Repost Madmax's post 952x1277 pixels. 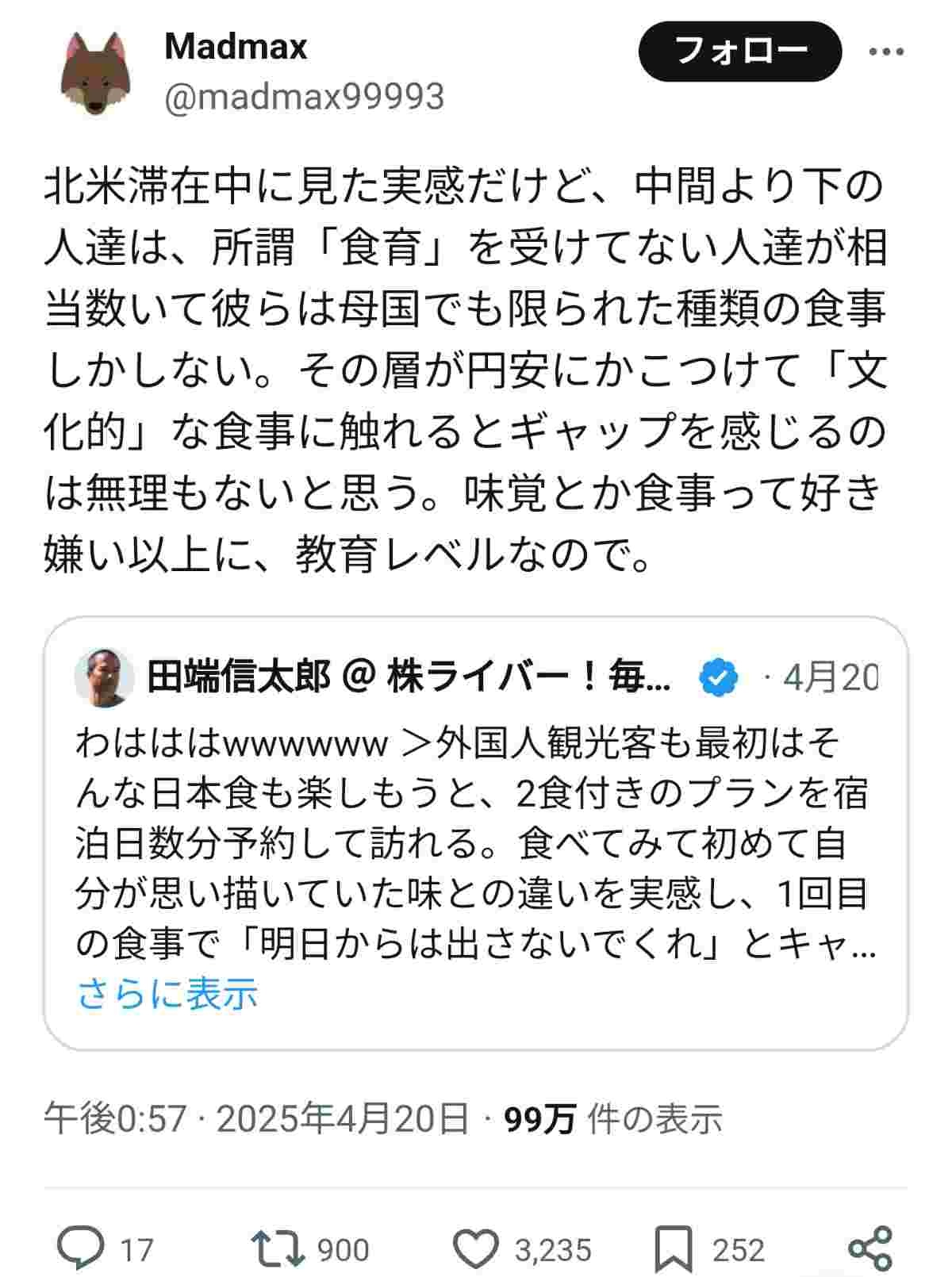278,1248
